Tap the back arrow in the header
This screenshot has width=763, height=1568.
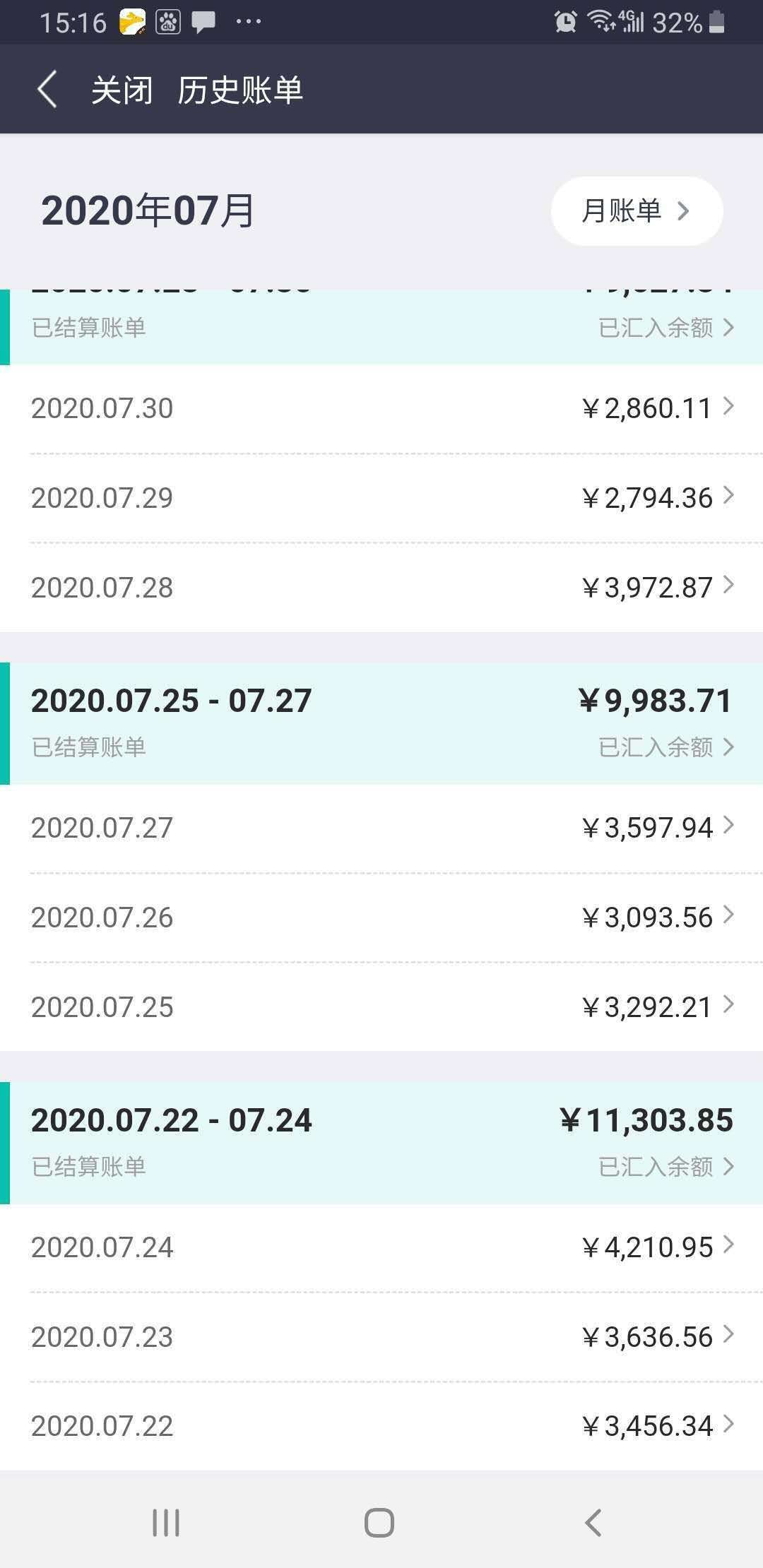tap(47, 90)
